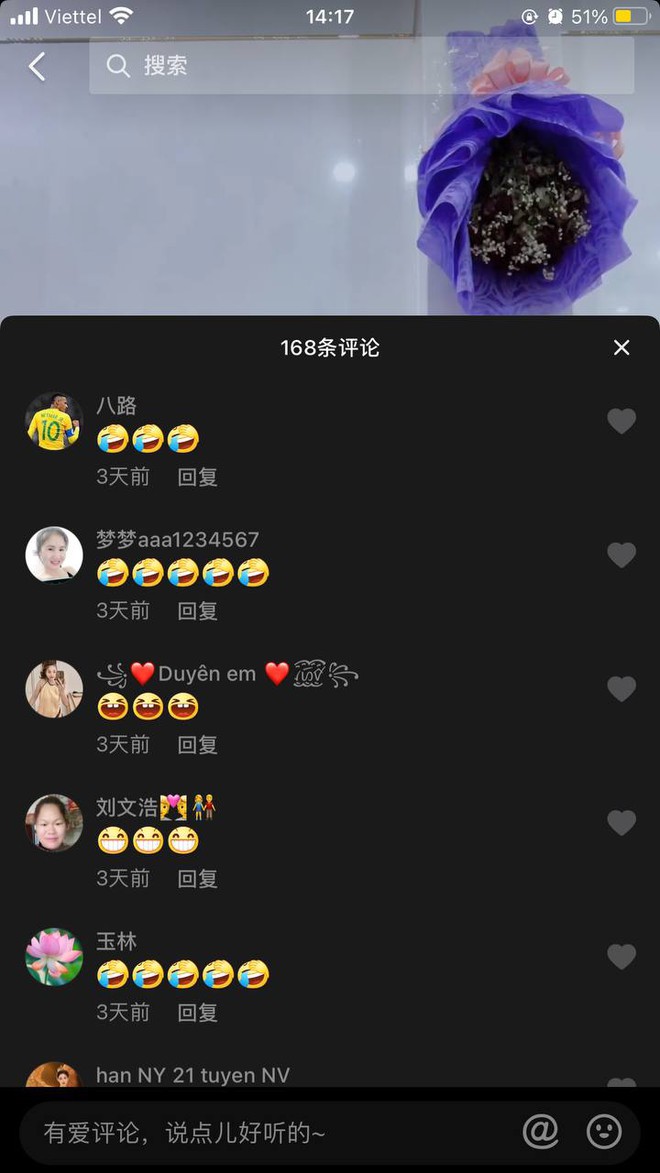This screenshot has height=1173, width=660.
Task: Mention someone with the @ icon
Action: click(x=540, y=1131)
